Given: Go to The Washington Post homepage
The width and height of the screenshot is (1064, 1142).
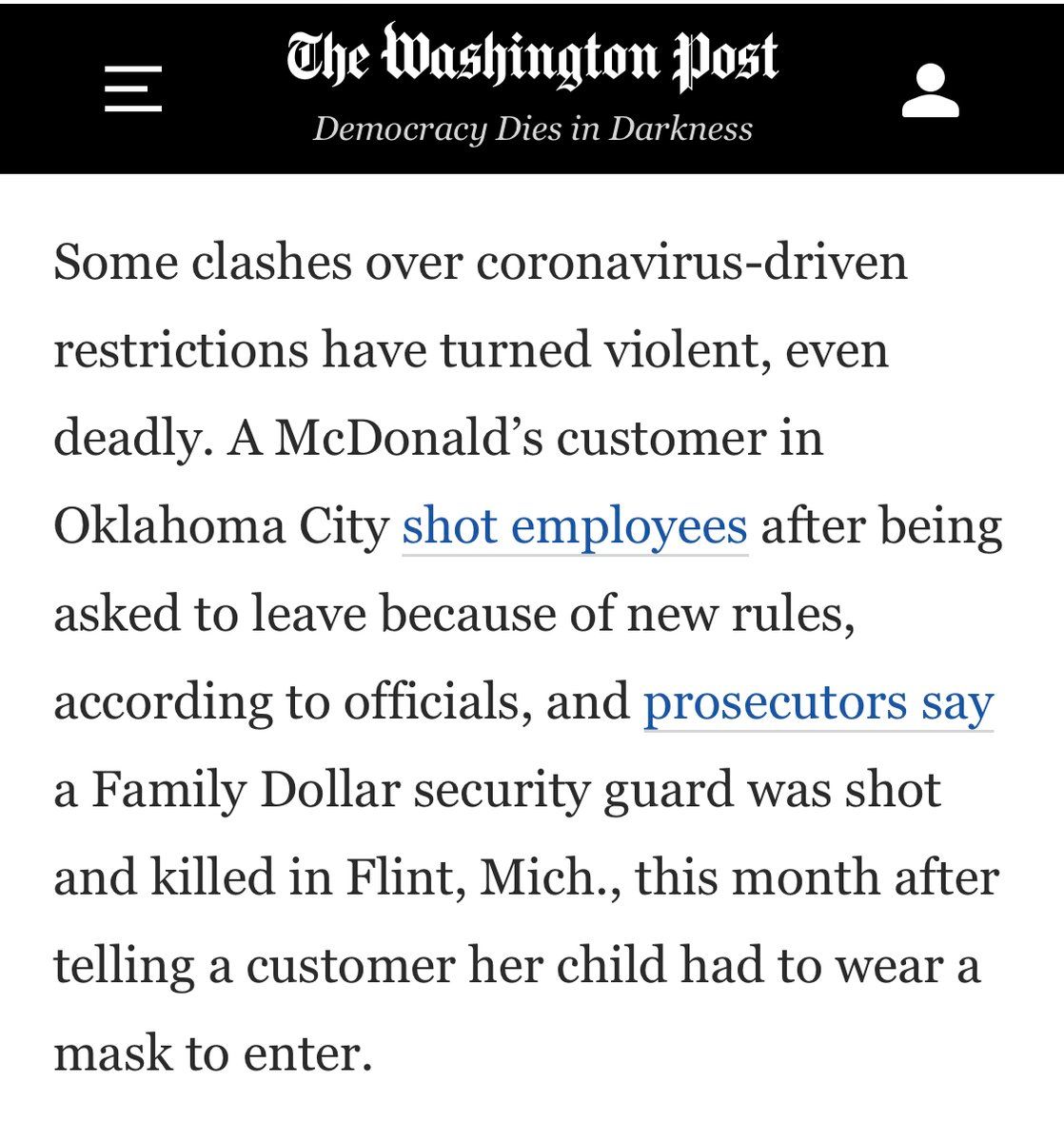Looking at the screenshot, I should pyautogui.click(x=532, y=59).
